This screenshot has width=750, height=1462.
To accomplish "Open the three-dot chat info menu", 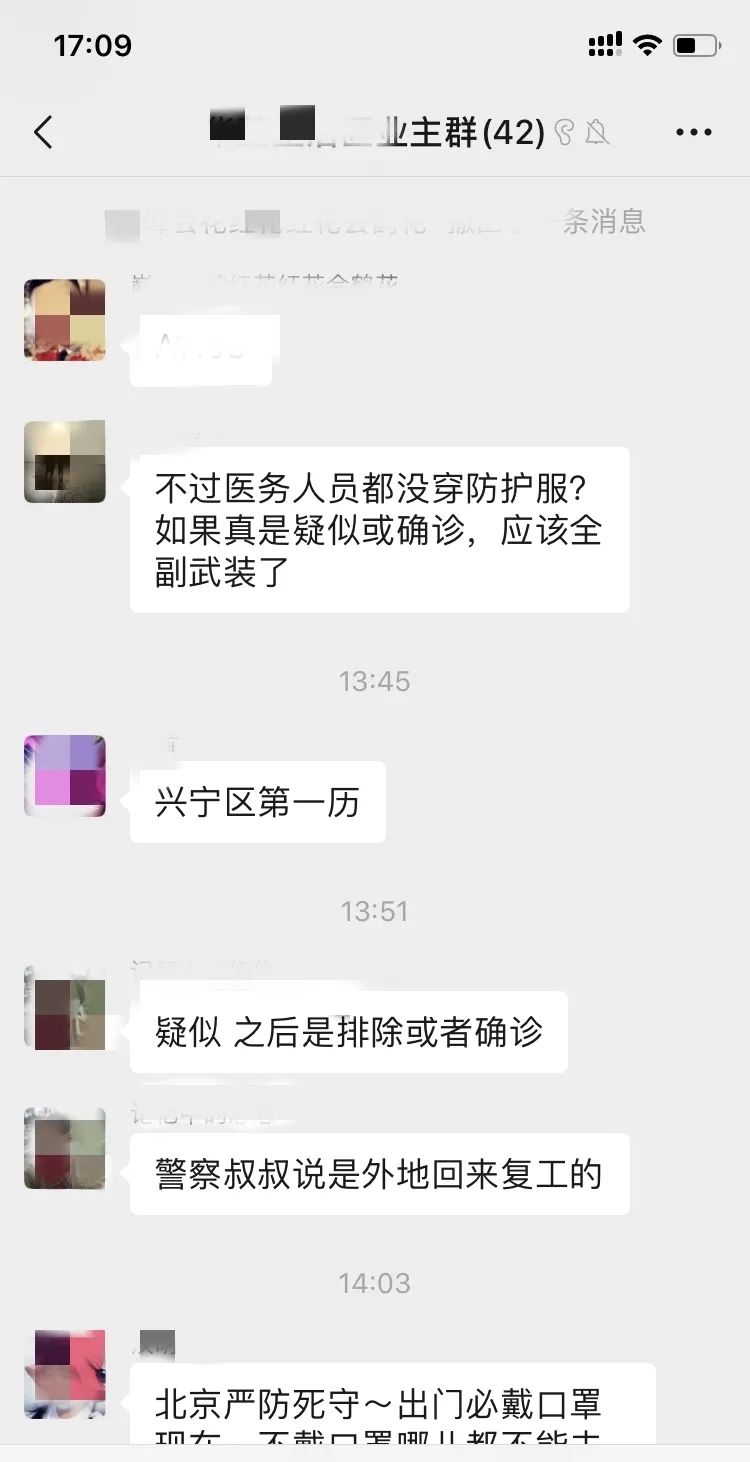I will click(693, 132).
